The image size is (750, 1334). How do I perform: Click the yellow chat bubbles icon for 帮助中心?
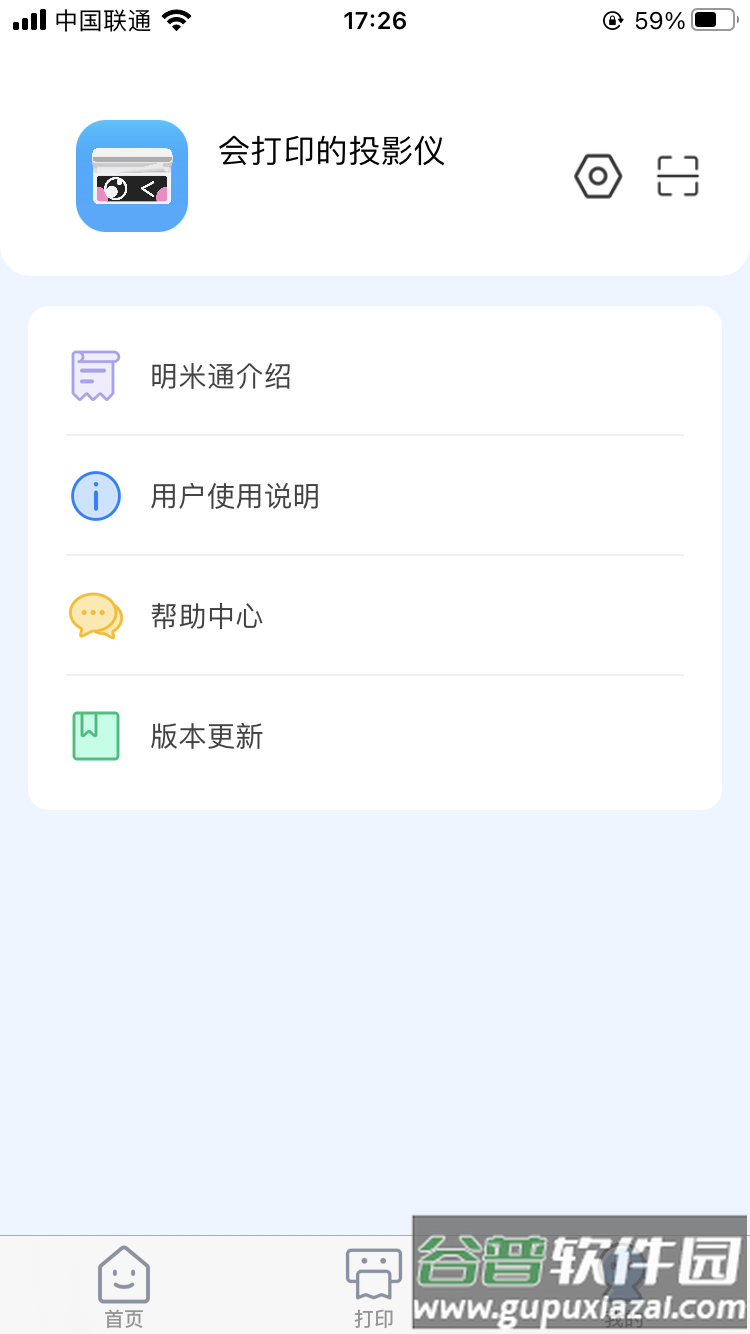click(95, 616)
